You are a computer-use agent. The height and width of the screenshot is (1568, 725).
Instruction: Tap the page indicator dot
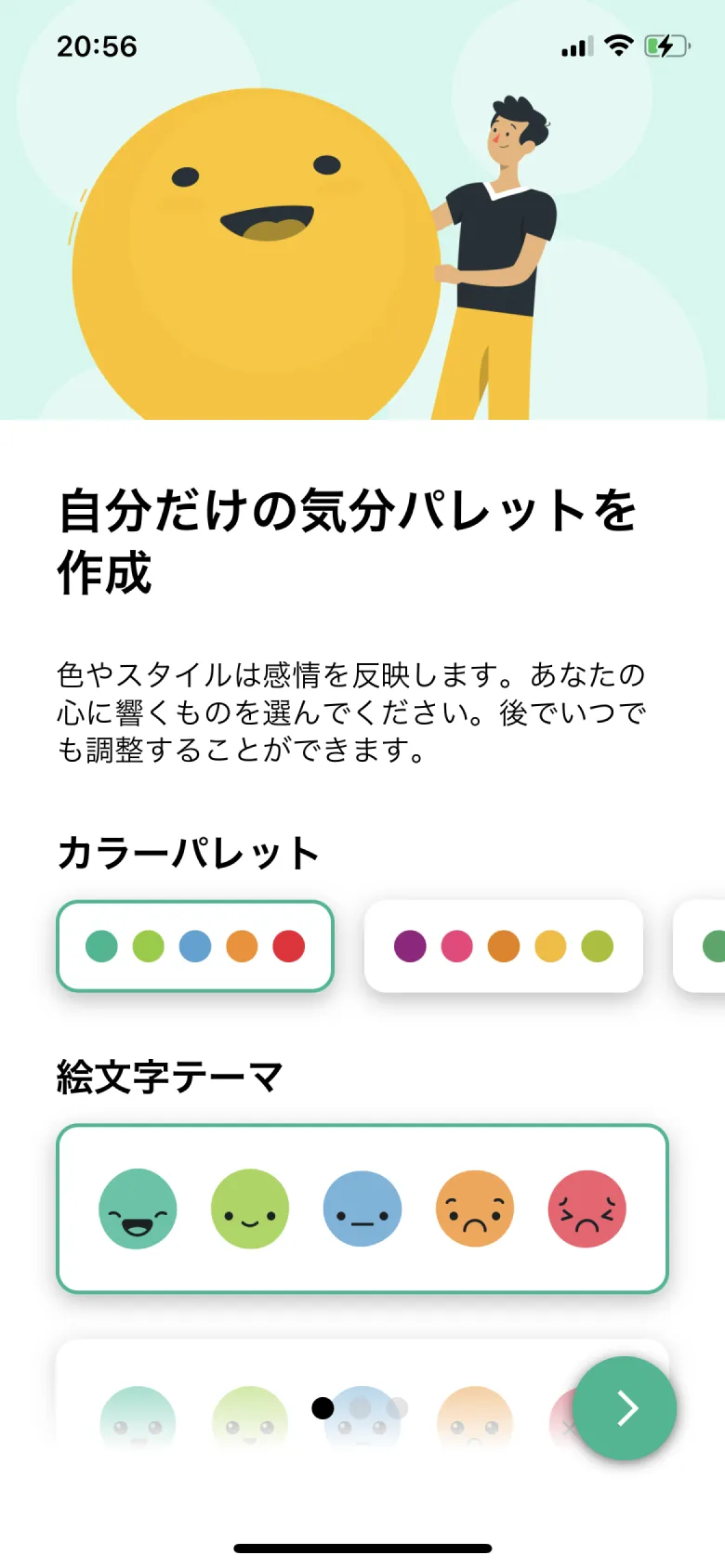point(323,1409)
